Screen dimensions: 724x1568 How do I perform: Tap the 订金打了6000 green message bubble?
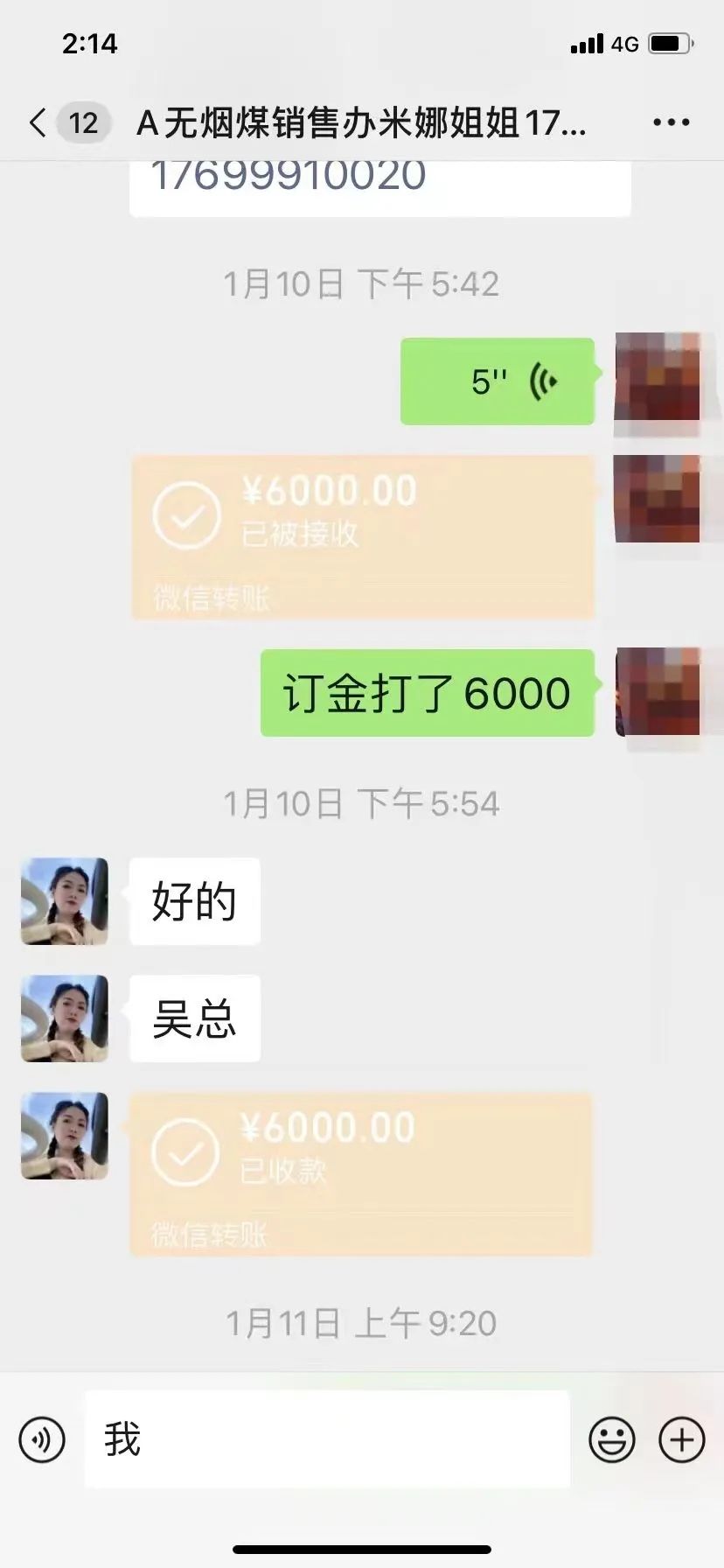point(426,692)
